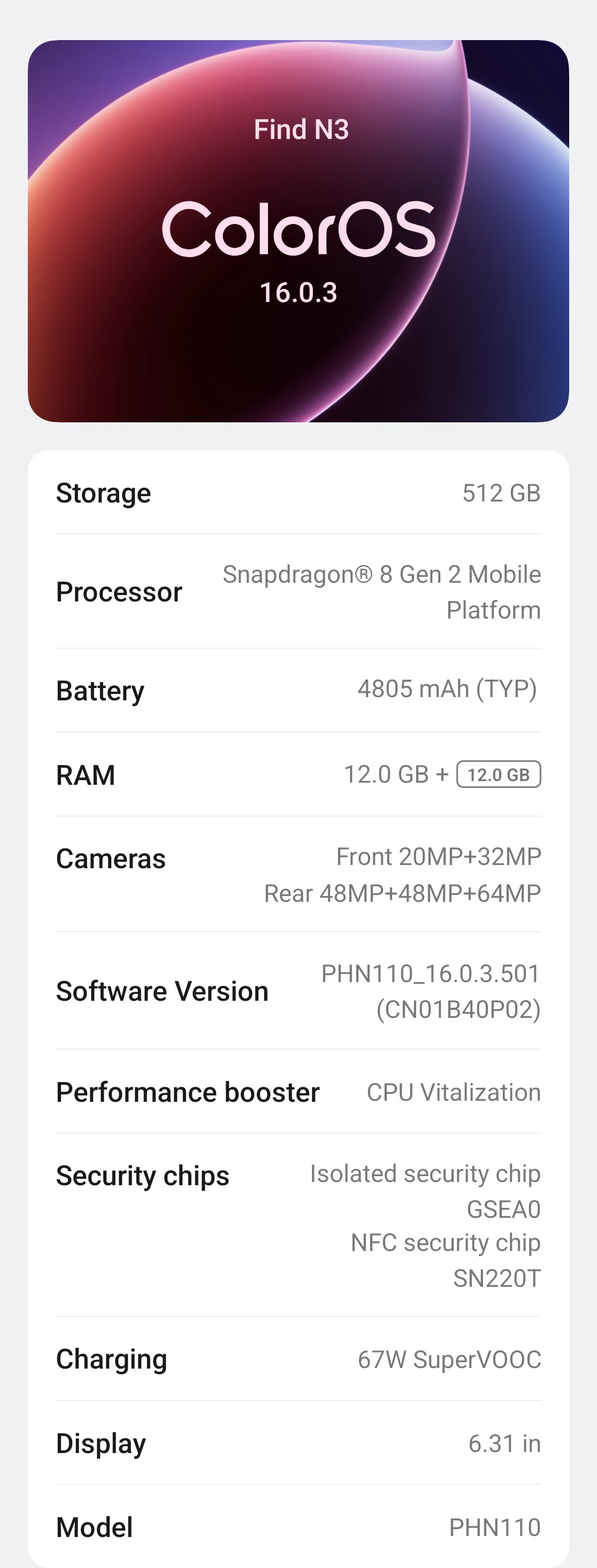
Task: Open the ColorOS 16.0.3 version card
Action: [298, 231]
